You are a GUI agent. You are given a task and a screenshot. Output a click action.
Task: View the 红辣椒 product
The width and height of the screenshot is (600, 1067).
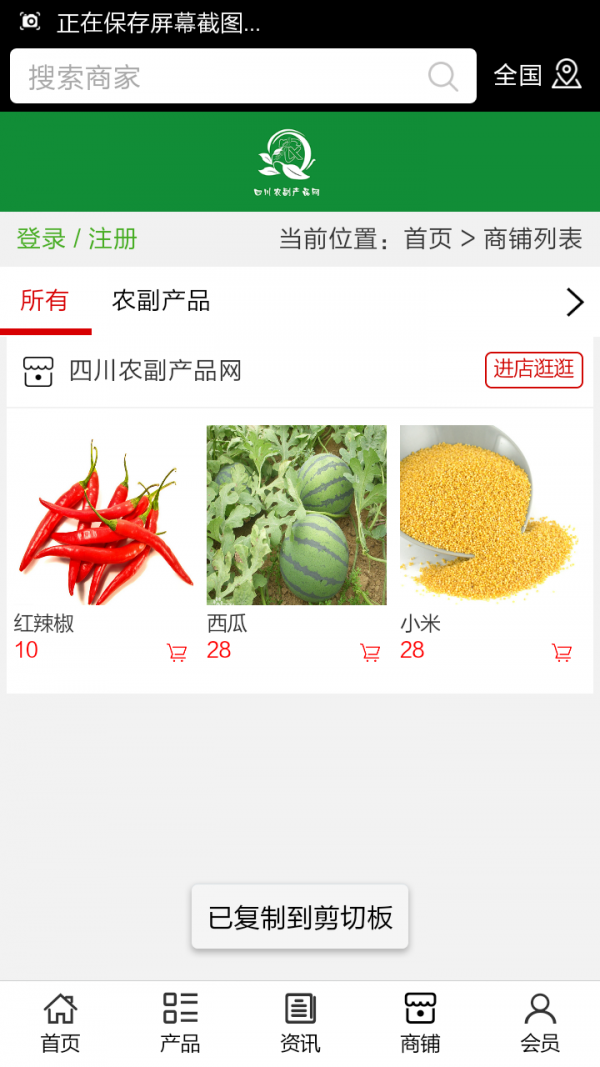[x=103, y=515]
